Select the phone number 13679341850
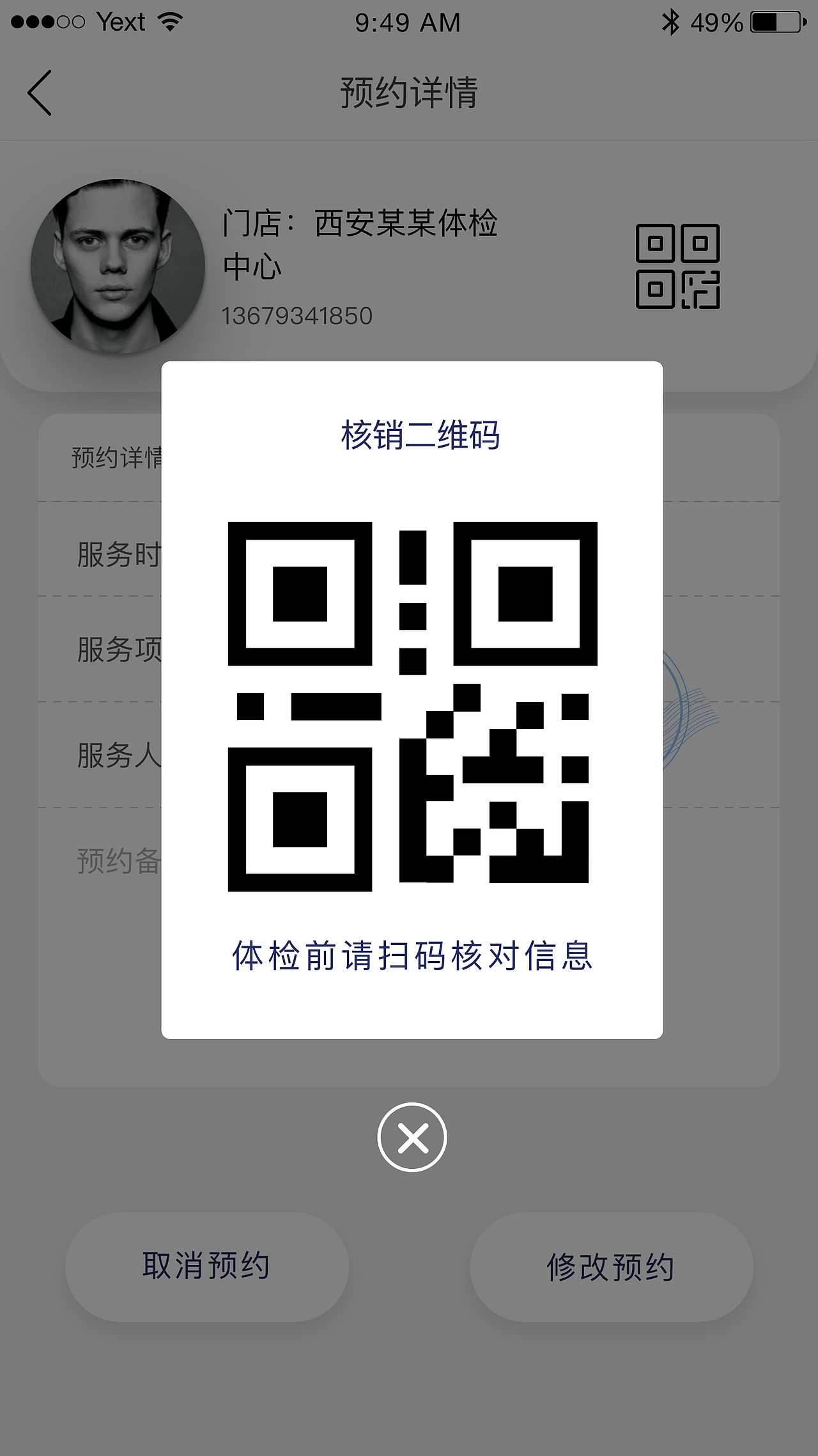The image size is (818, 1456). (x=298, y=313)
